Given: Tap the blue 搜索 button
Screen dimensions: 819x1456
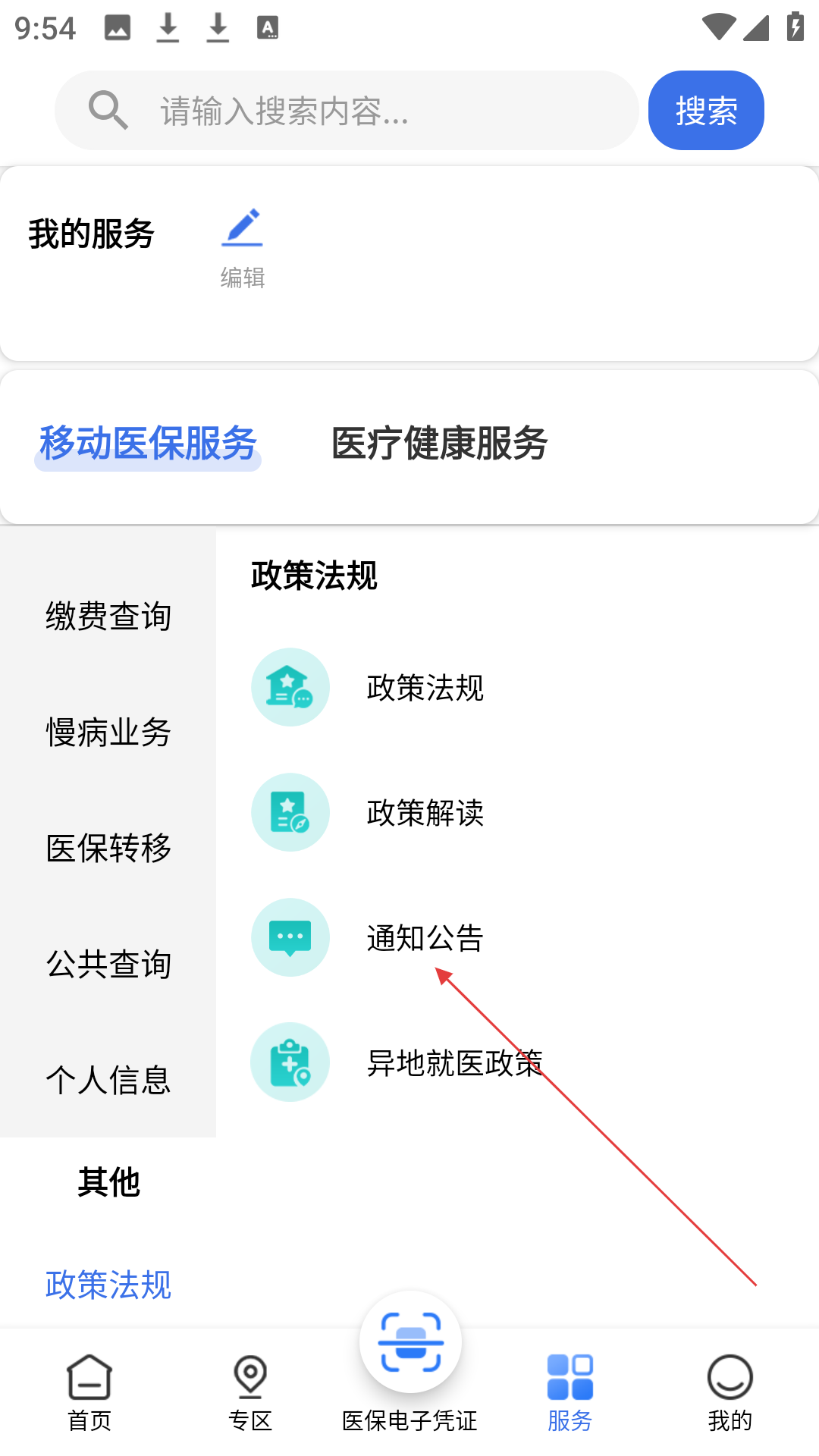Looking at the screenshot, I should click(706, 111).
